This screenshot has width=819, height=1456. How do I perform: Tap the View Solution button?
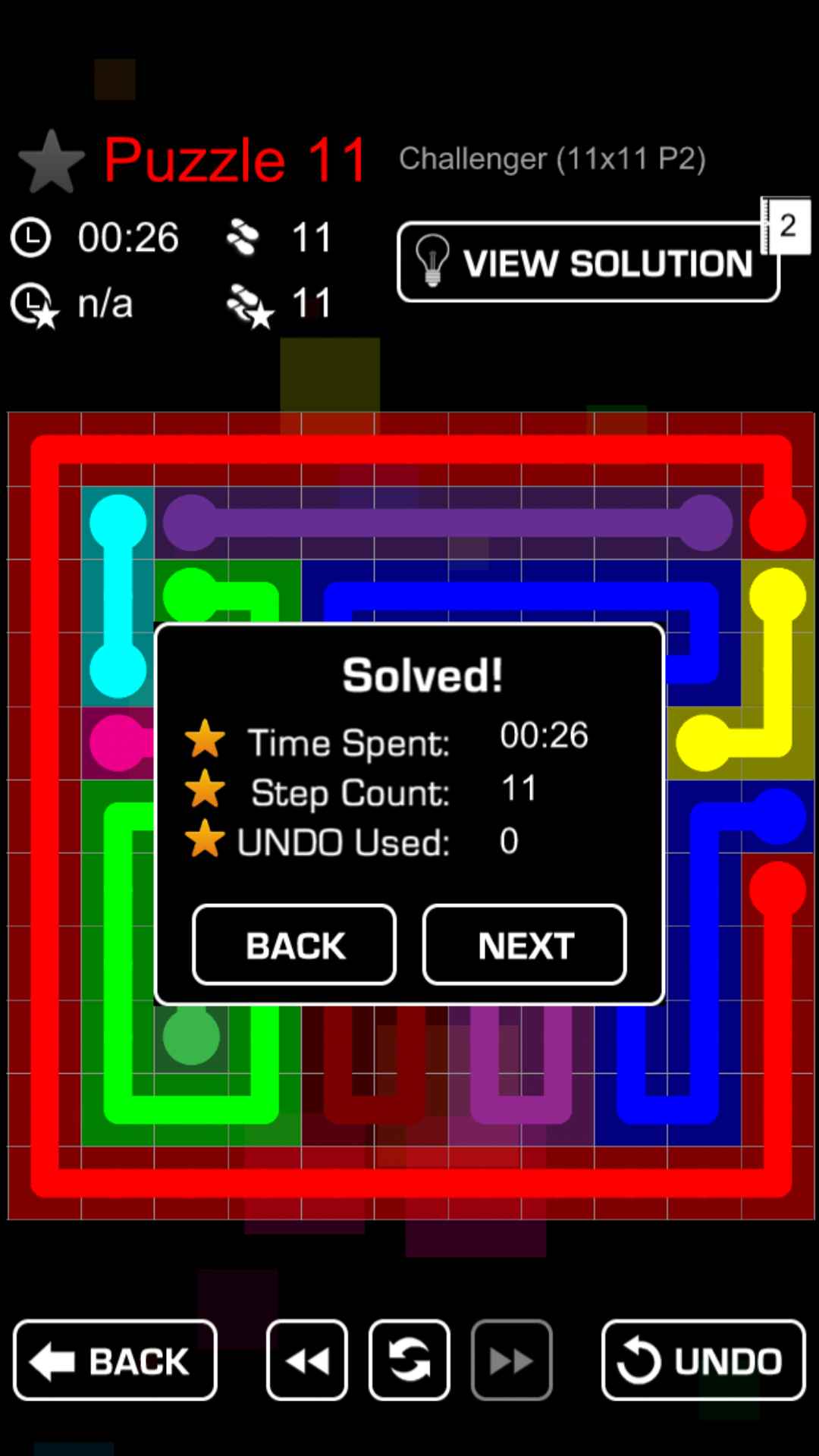588,262
